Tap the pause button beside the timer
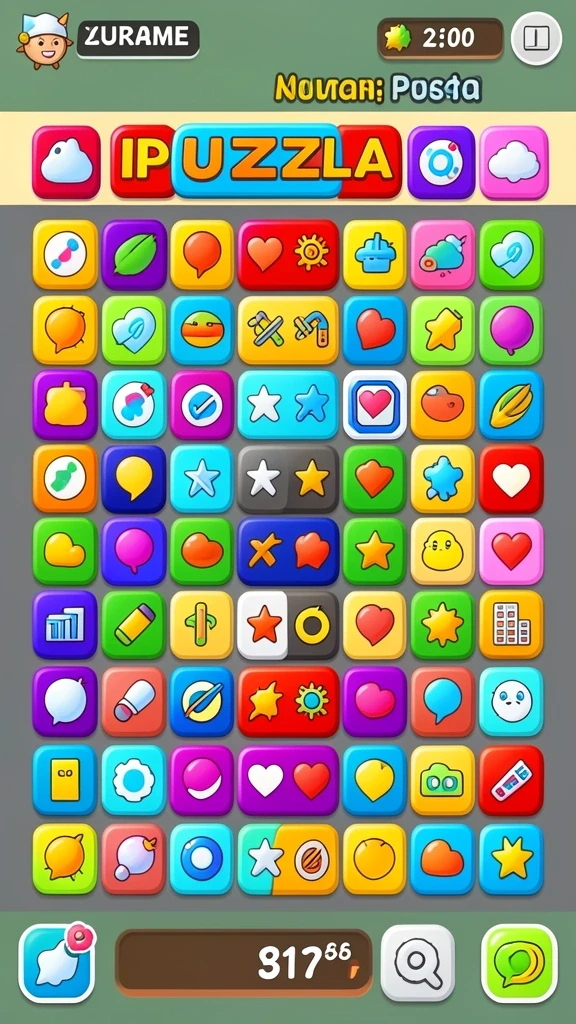The height and width of the screenshot is (1024, 576). click(536, 39)
